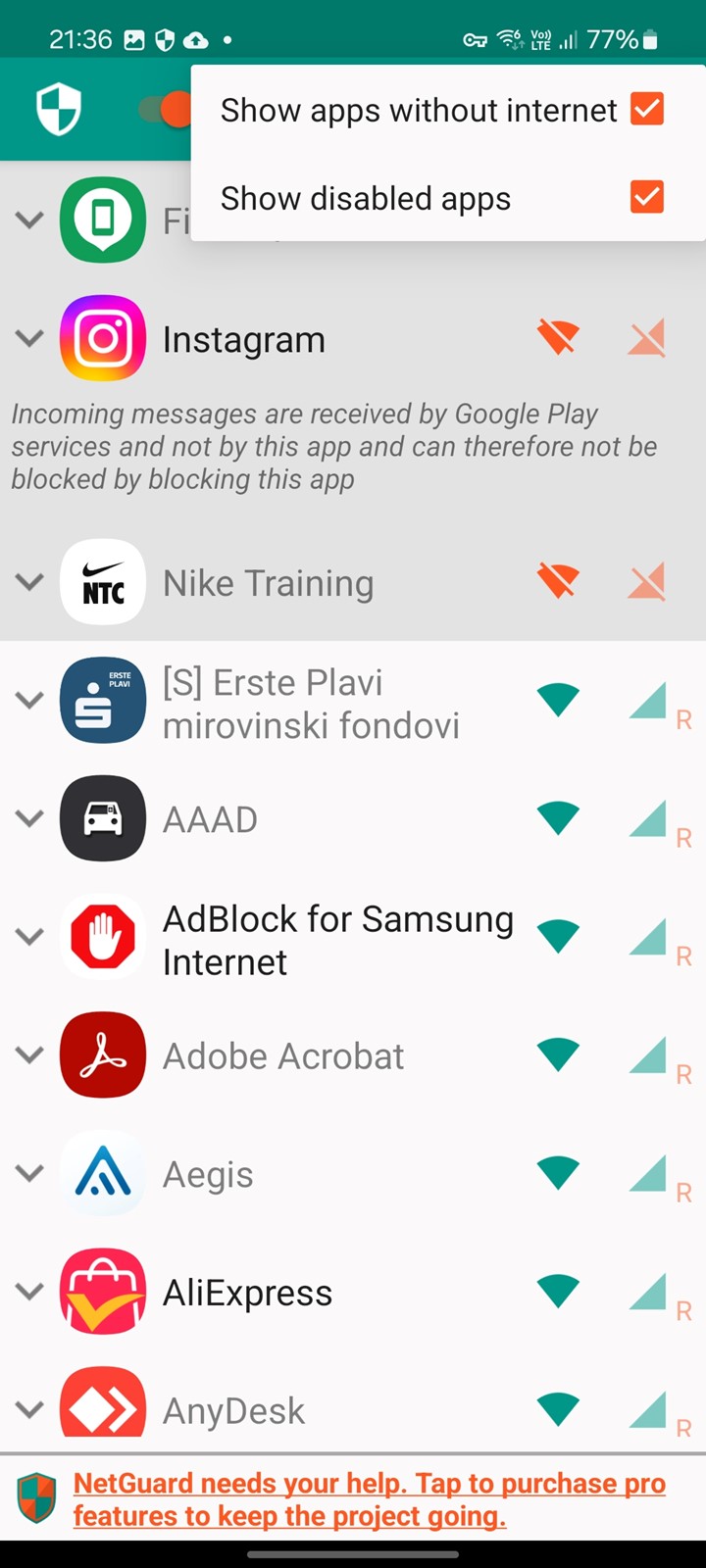
Task: Open the purchase pro features link
Action: (370, 1499)
